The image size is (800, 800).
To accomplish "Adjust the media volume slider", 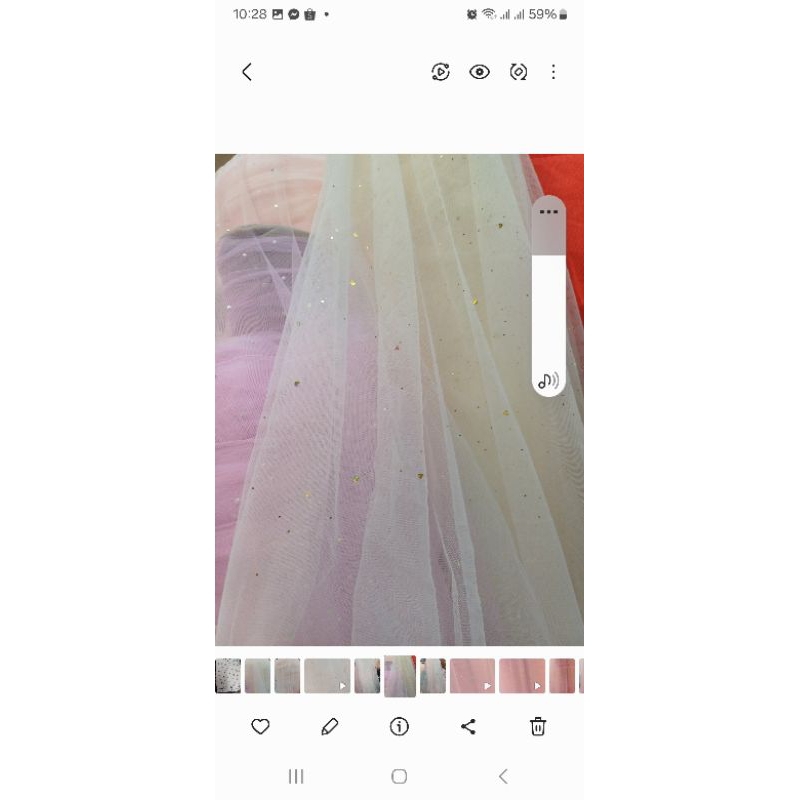I will click(x=548, y=295).
